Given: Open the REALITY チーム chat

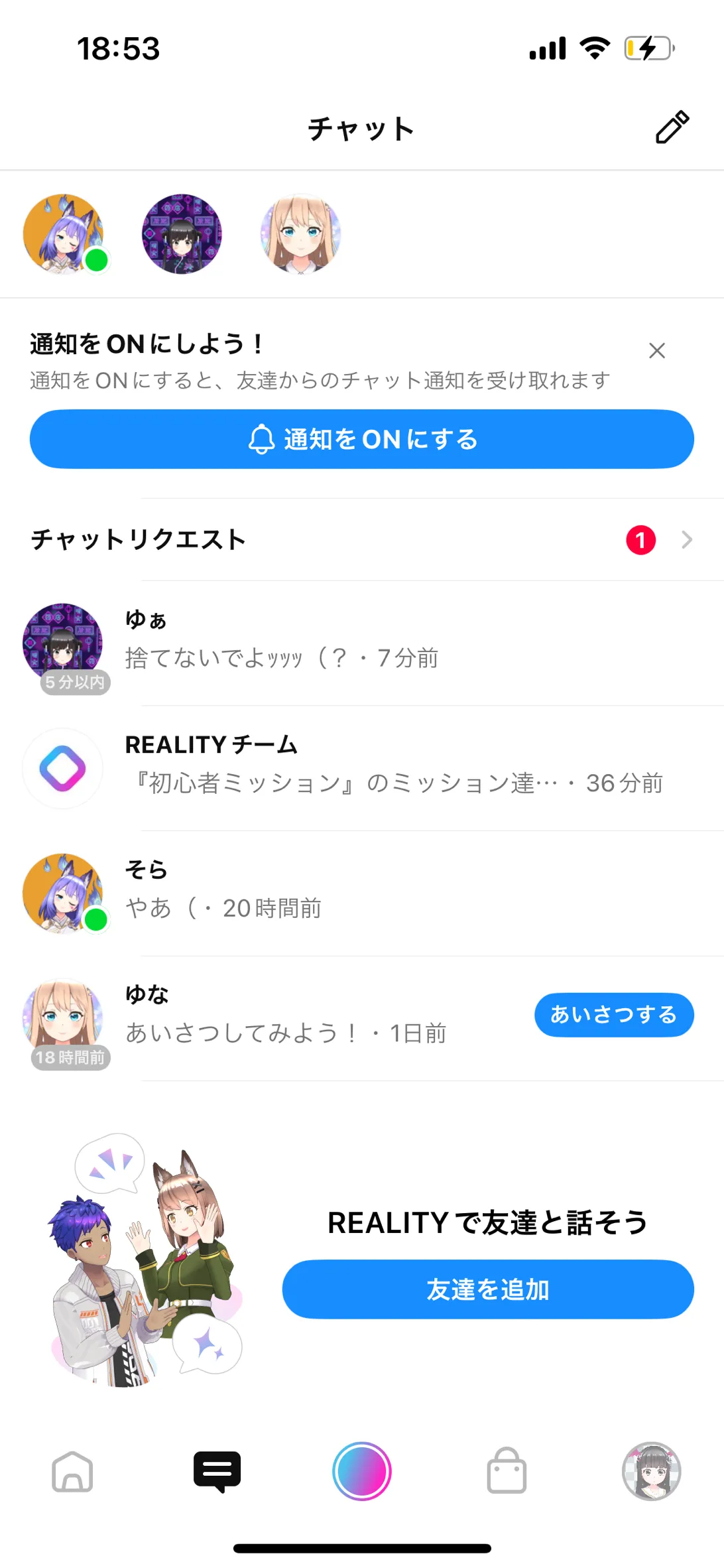Looking at the screenshot, I should (362, 768).
